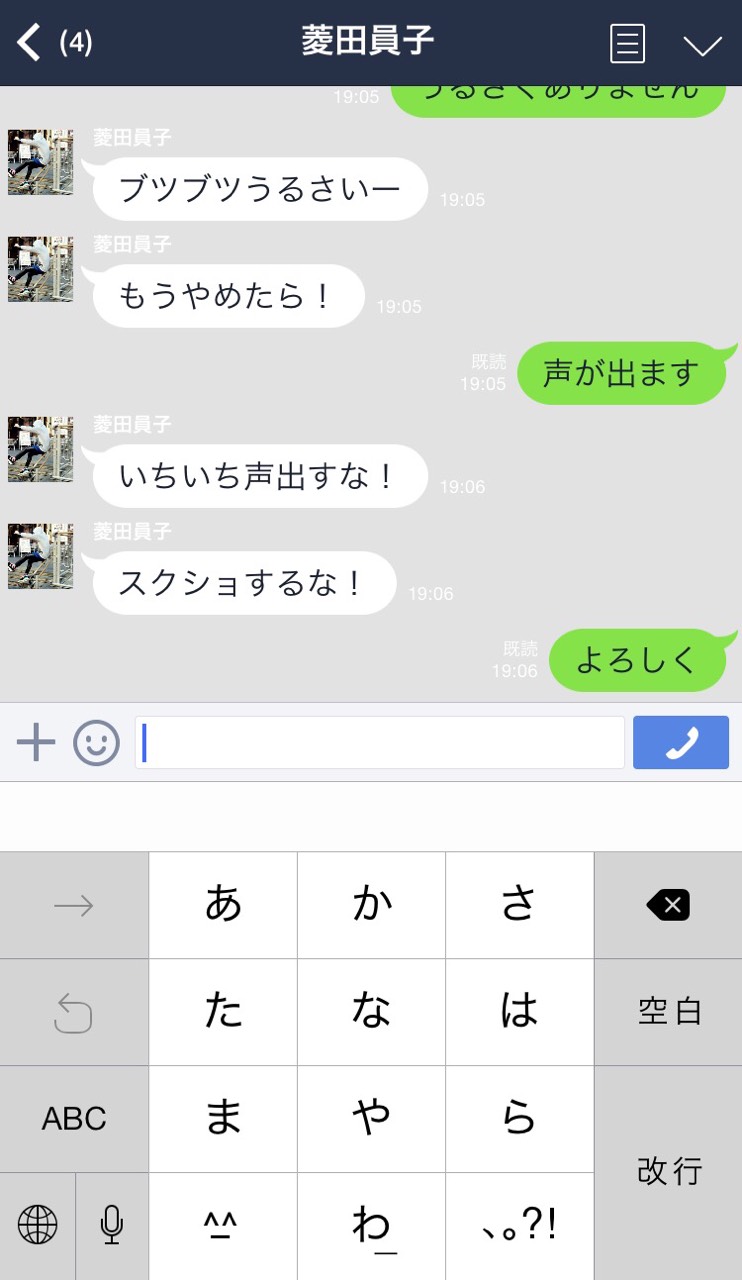The width and height of the screenshot is (742, 1280).
Task: Open the notes icon in the header
Action: click(x=627, y=44)
